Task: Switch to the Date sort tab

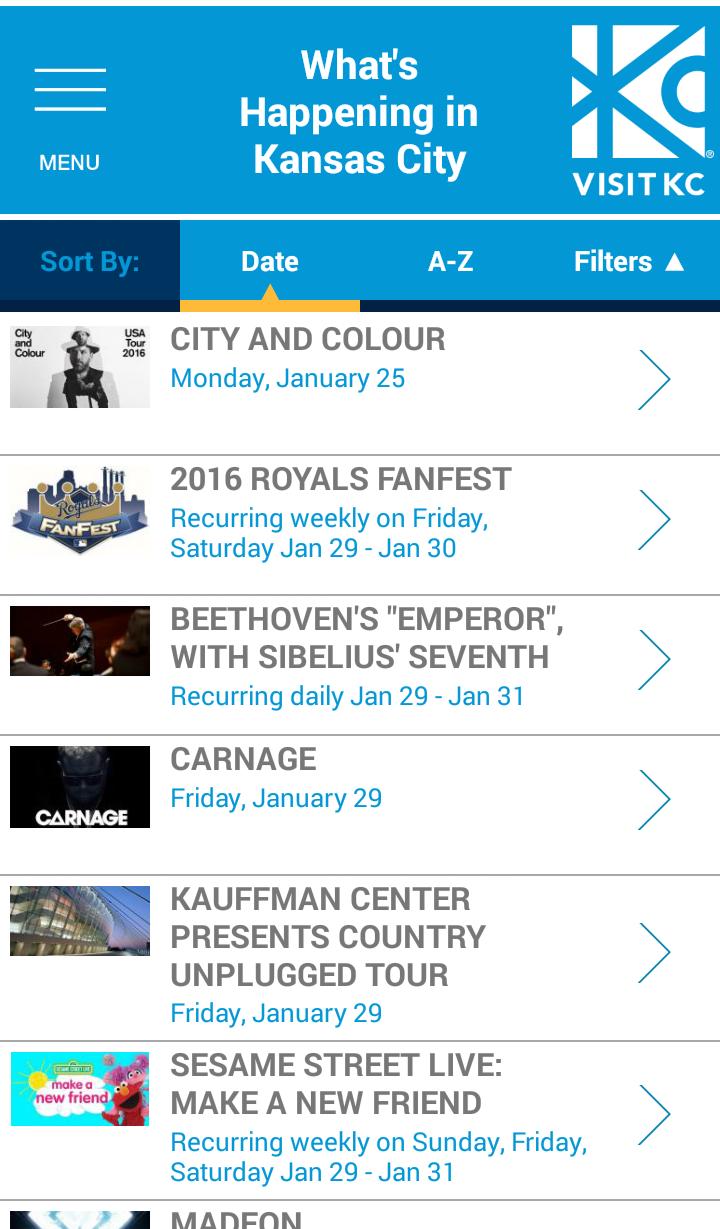Action: [270, 261]
